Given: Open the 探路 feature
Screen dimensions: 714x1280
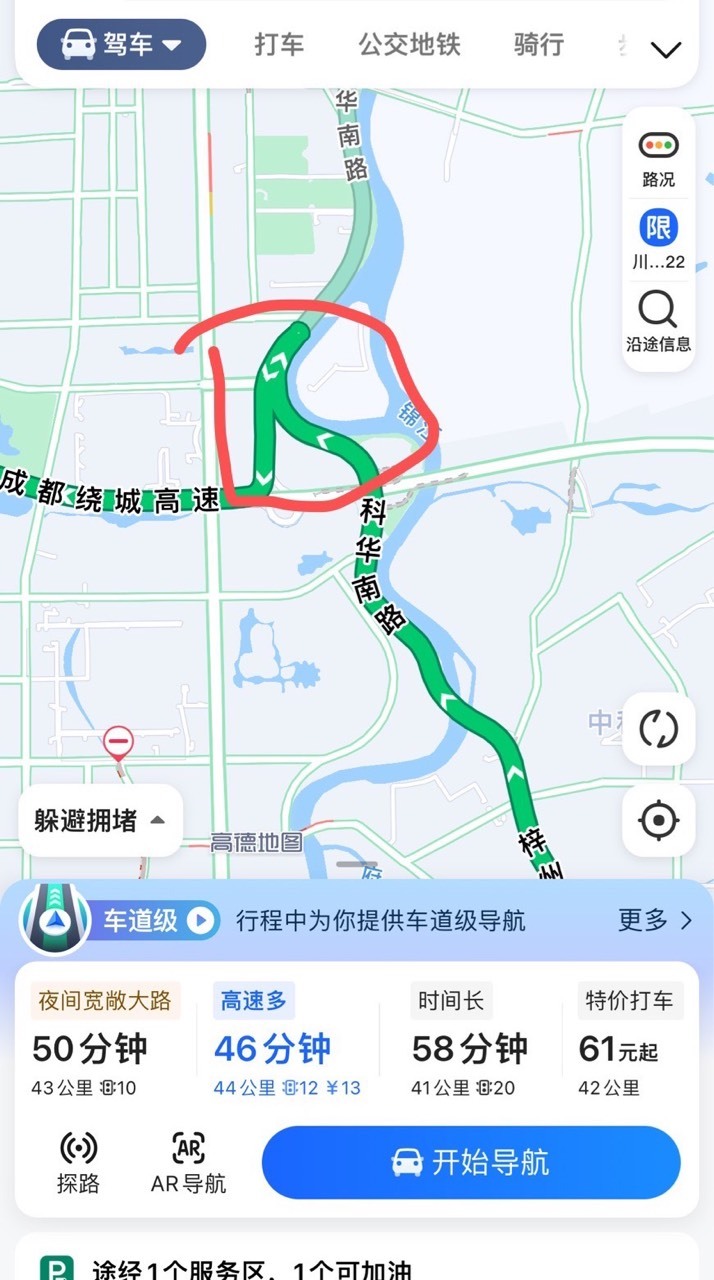Looking at the screenshot, I should [79, 1162].
